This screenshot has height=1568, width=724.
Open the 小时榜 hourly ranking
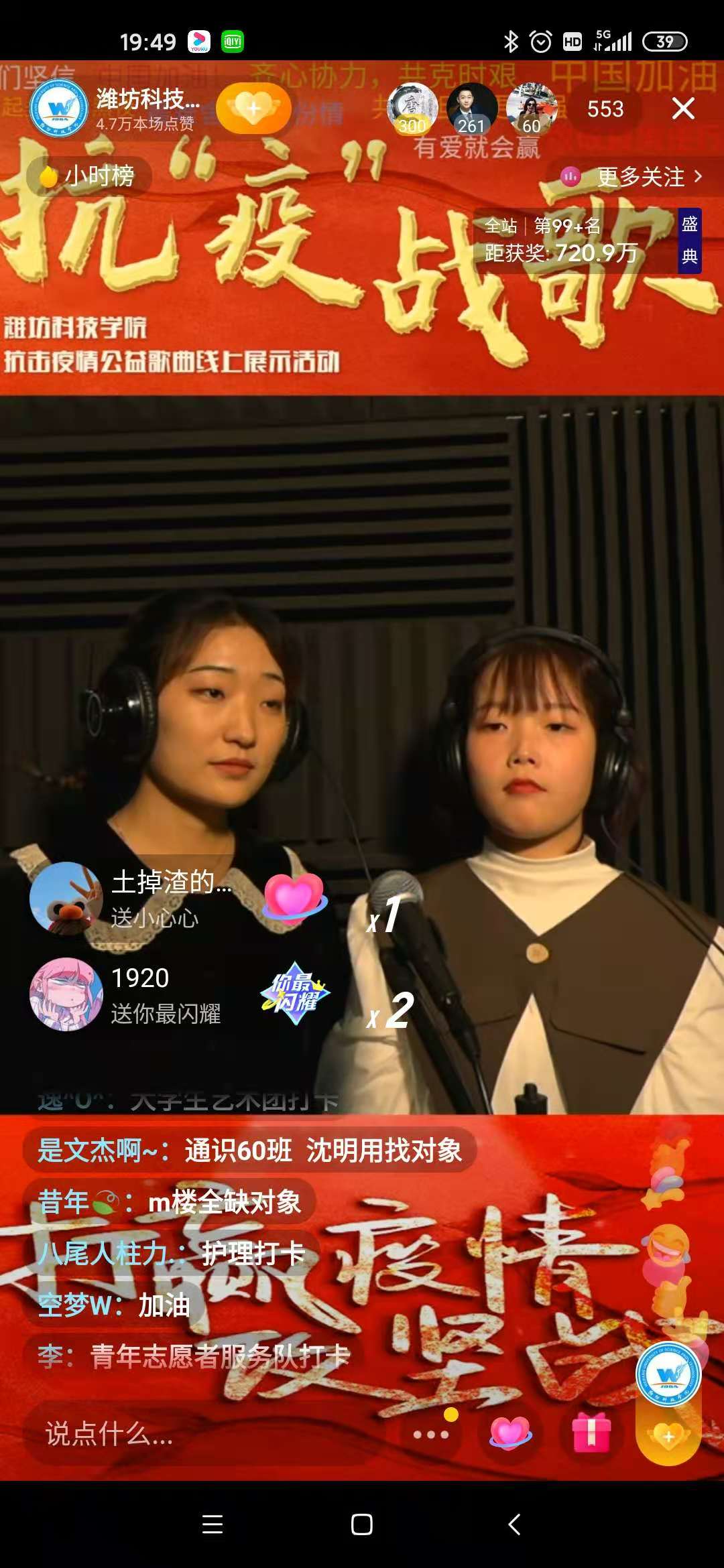tap(89, 177)
